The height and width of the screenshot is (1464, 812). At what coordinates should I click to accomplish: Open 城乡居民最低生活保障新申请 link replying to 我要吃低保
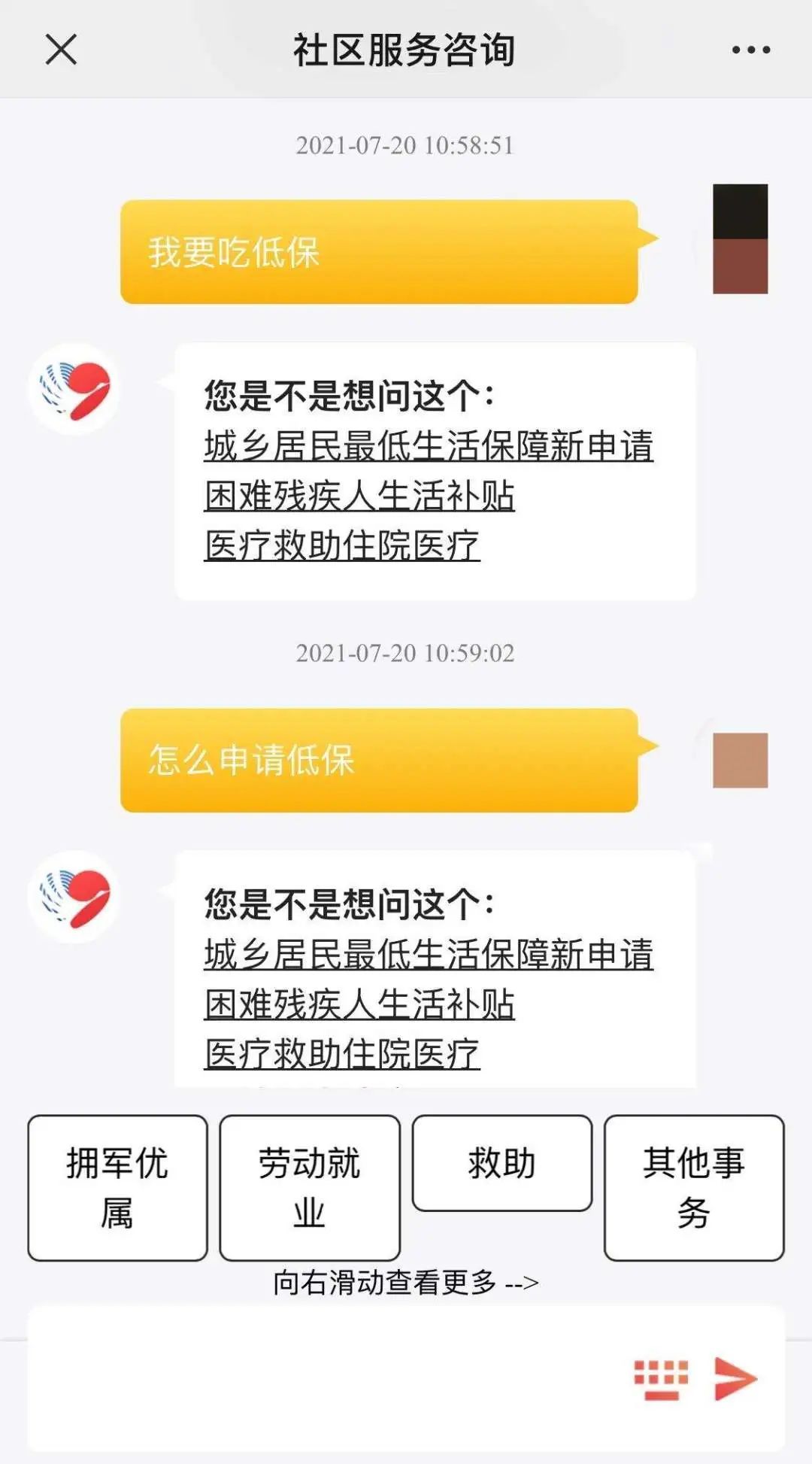coord(429,446)
